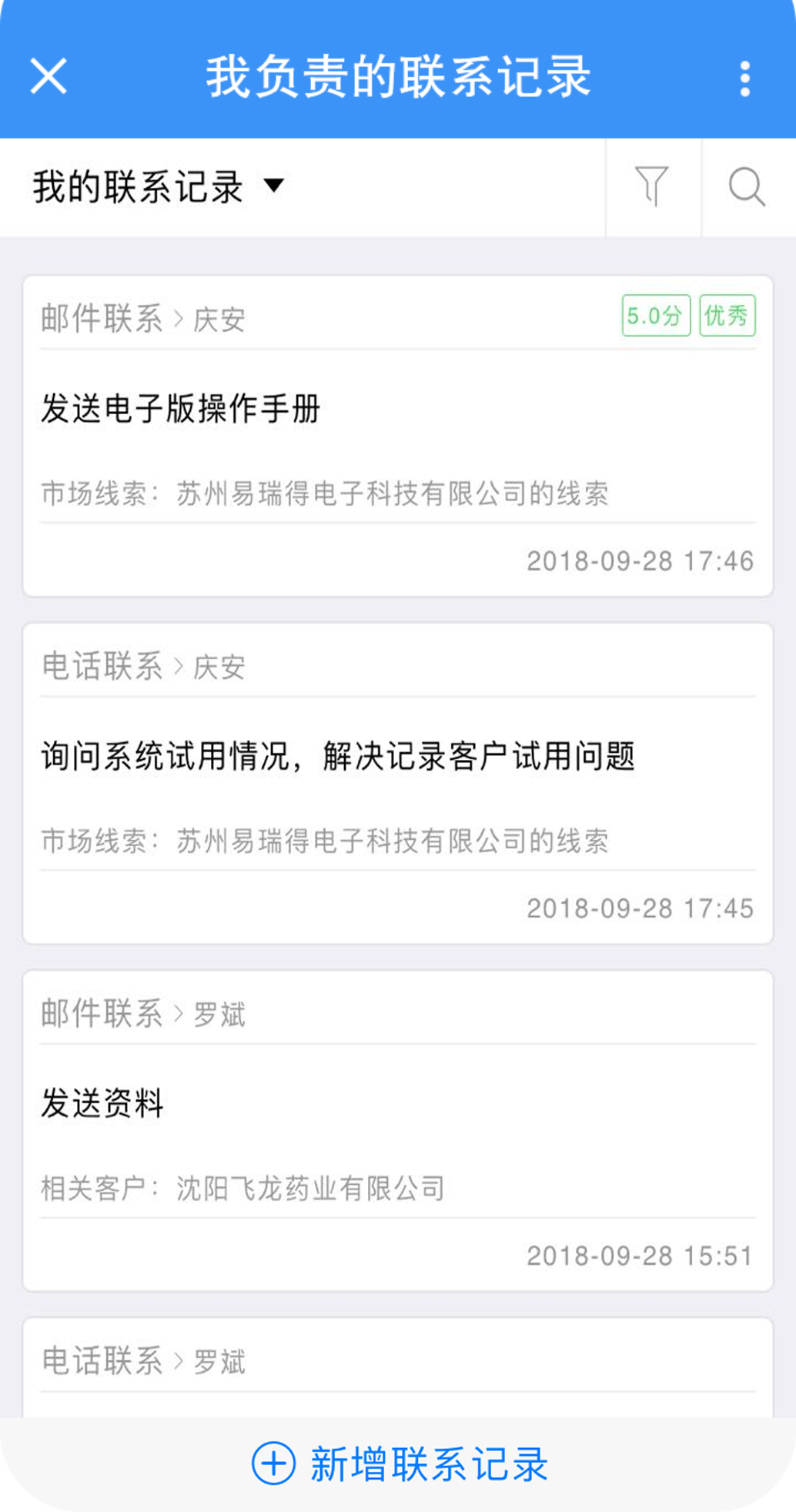Screen dimensions: 796x1512
Task: Add a new record via 新增联系记录
Action: click(399, 1463)
